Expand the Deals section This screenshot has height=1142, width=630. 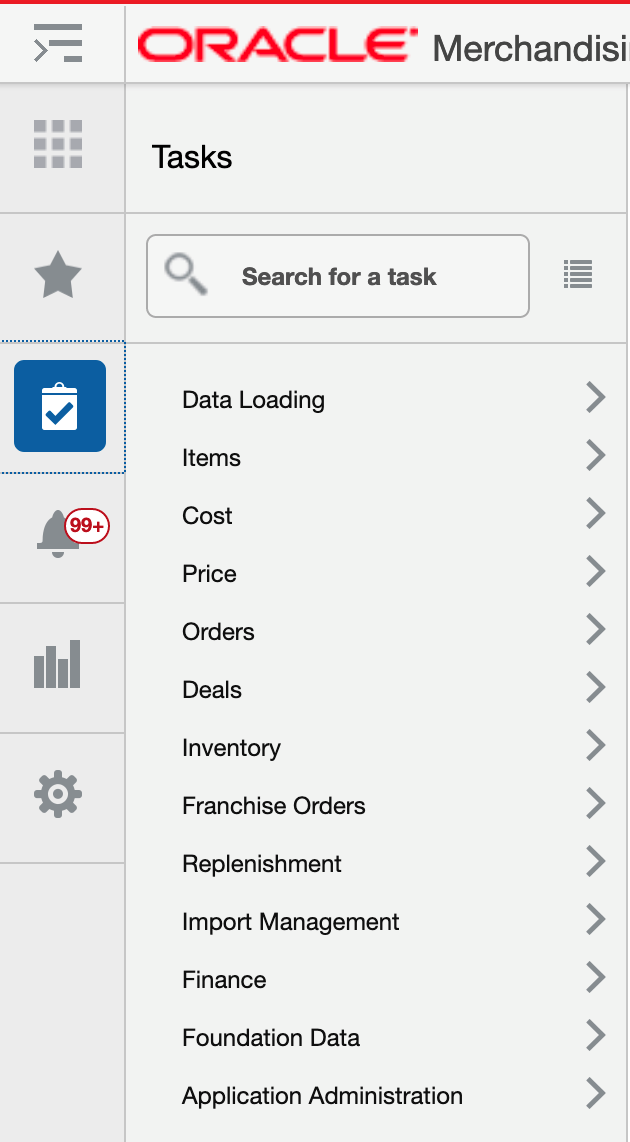(x=212, y=690)
